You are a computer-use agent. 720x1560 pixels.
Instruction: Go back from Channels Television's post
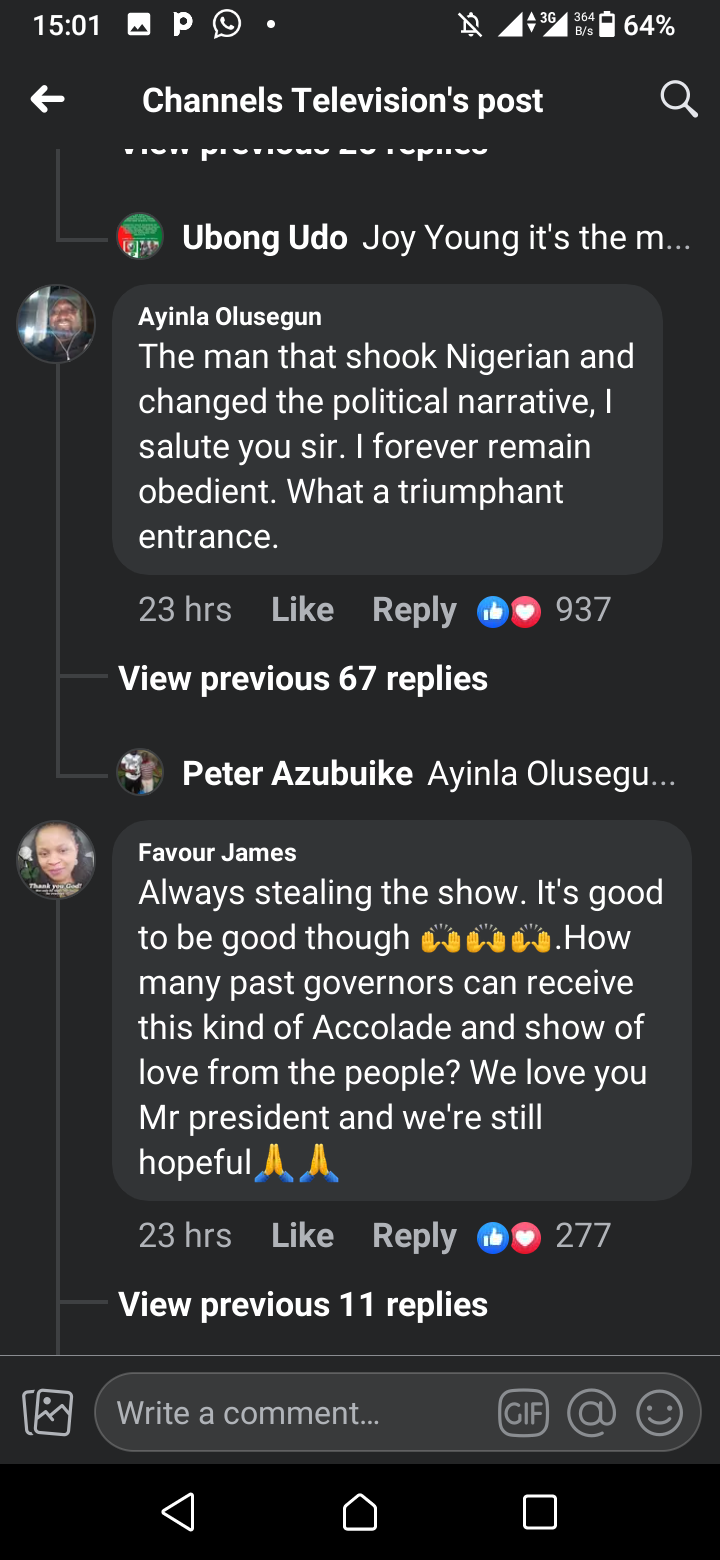(47, 99)
